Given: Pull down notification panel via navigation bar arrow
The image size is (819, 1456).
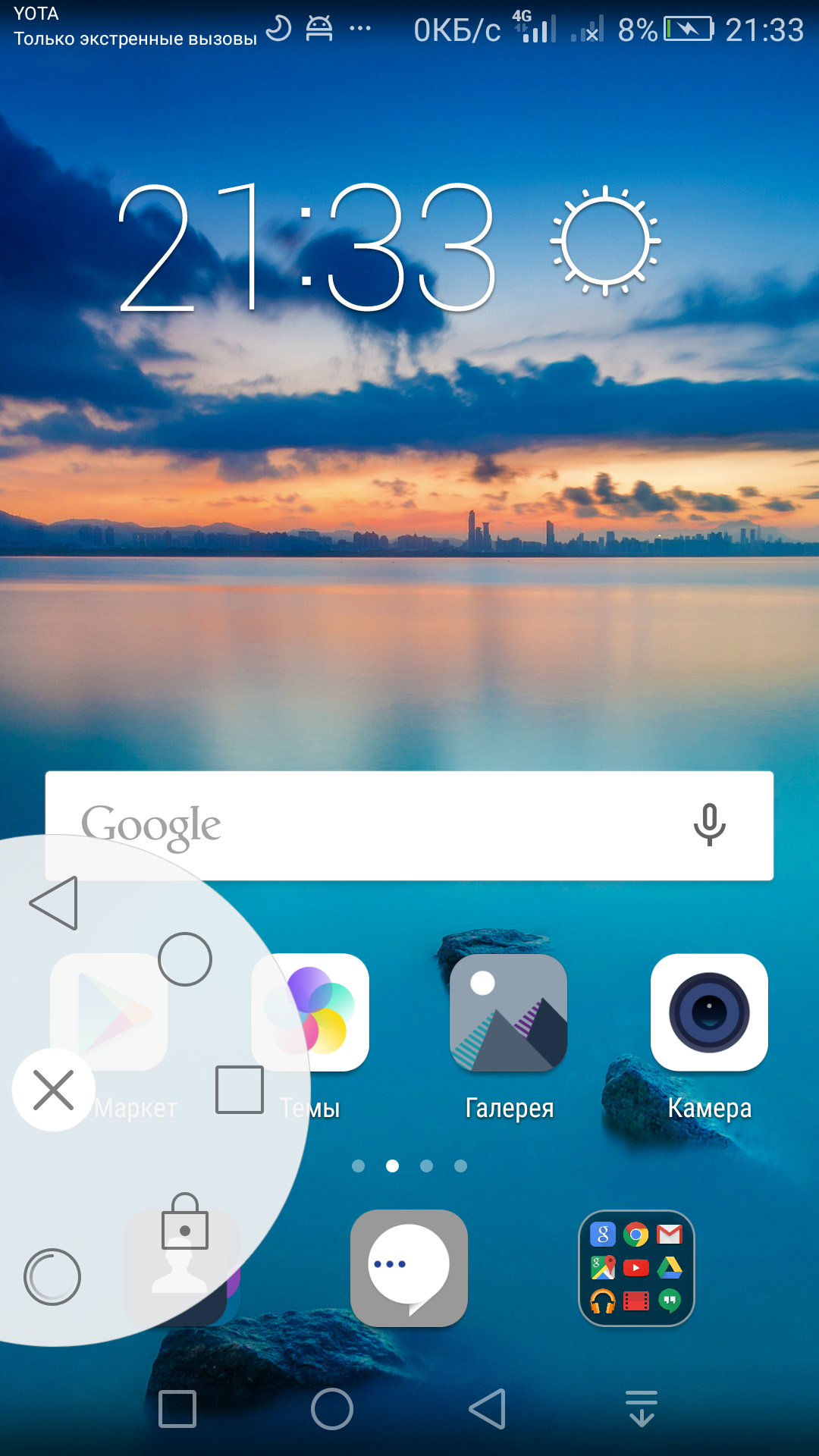Looking at the screenshot, I should (642, 1409).
